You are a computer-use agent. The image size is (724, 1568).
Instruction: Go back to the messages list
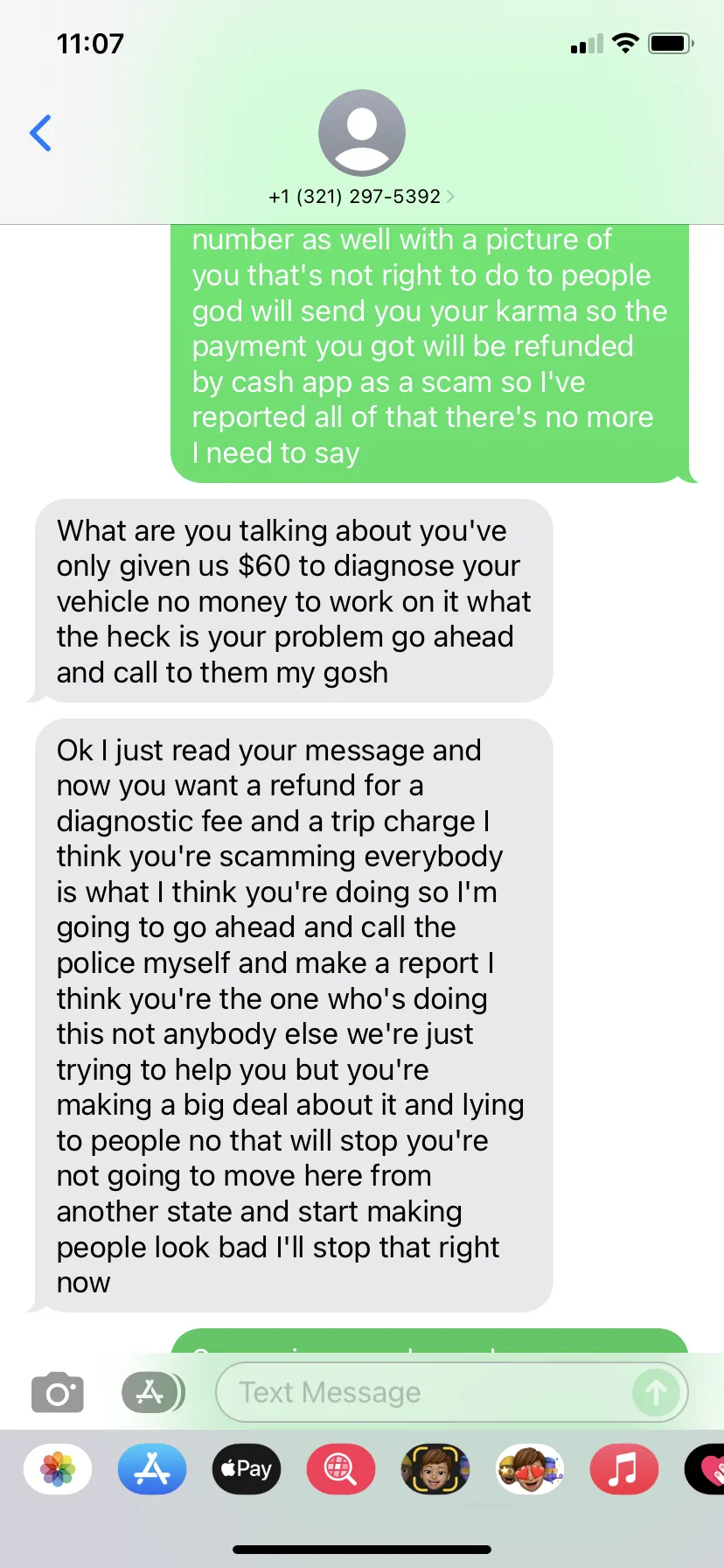(40, 133)
